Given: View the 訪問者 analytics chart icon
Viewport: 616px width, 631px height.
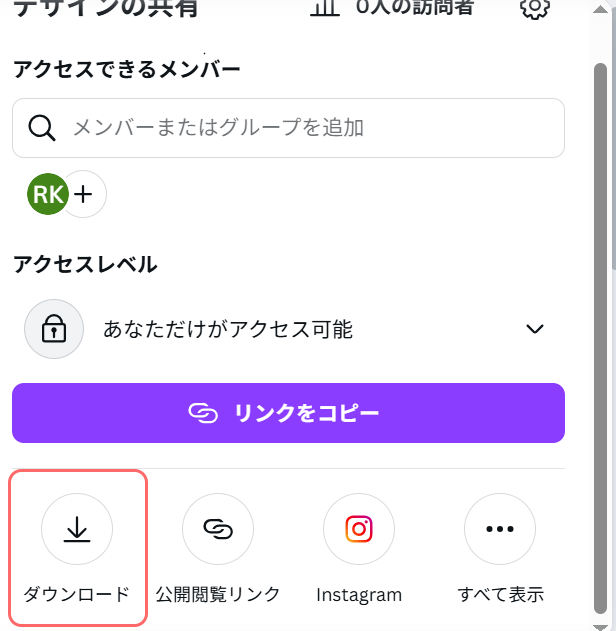Looking at the screenshot, I should 324,8.
